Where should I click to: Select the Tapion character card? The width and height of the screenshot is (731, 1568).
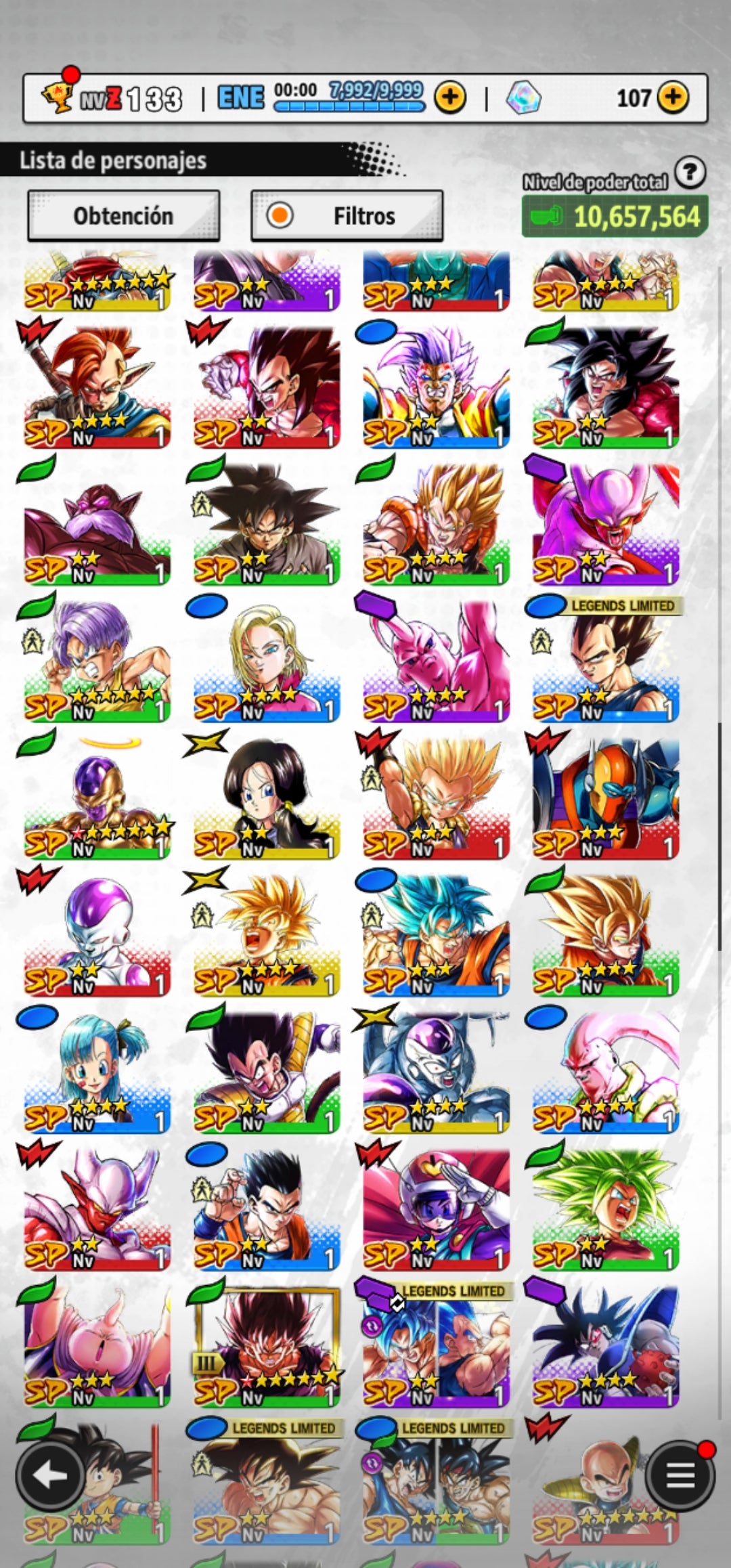tap(97, 387)
